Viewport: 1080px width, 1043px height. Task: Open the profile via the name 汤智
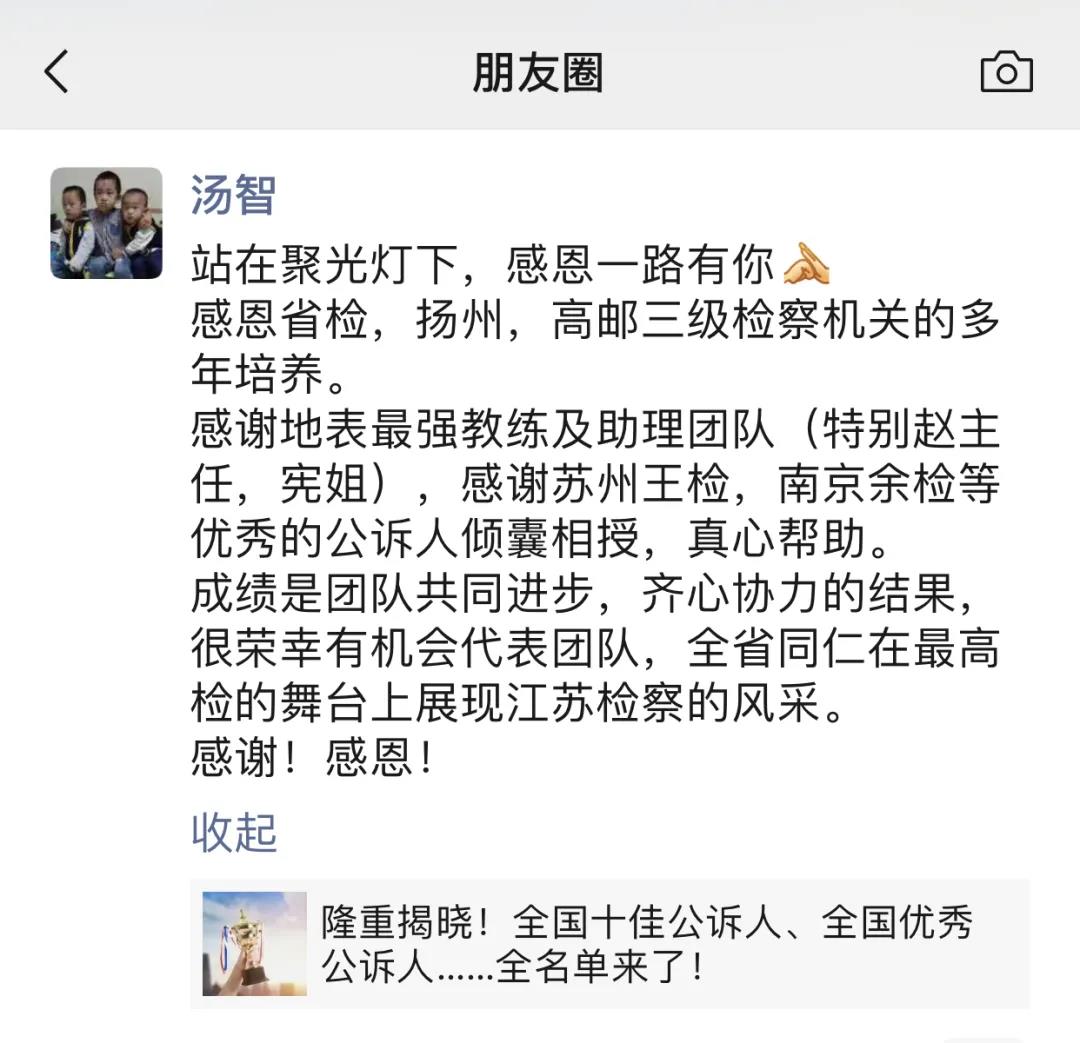coord(232,195)
